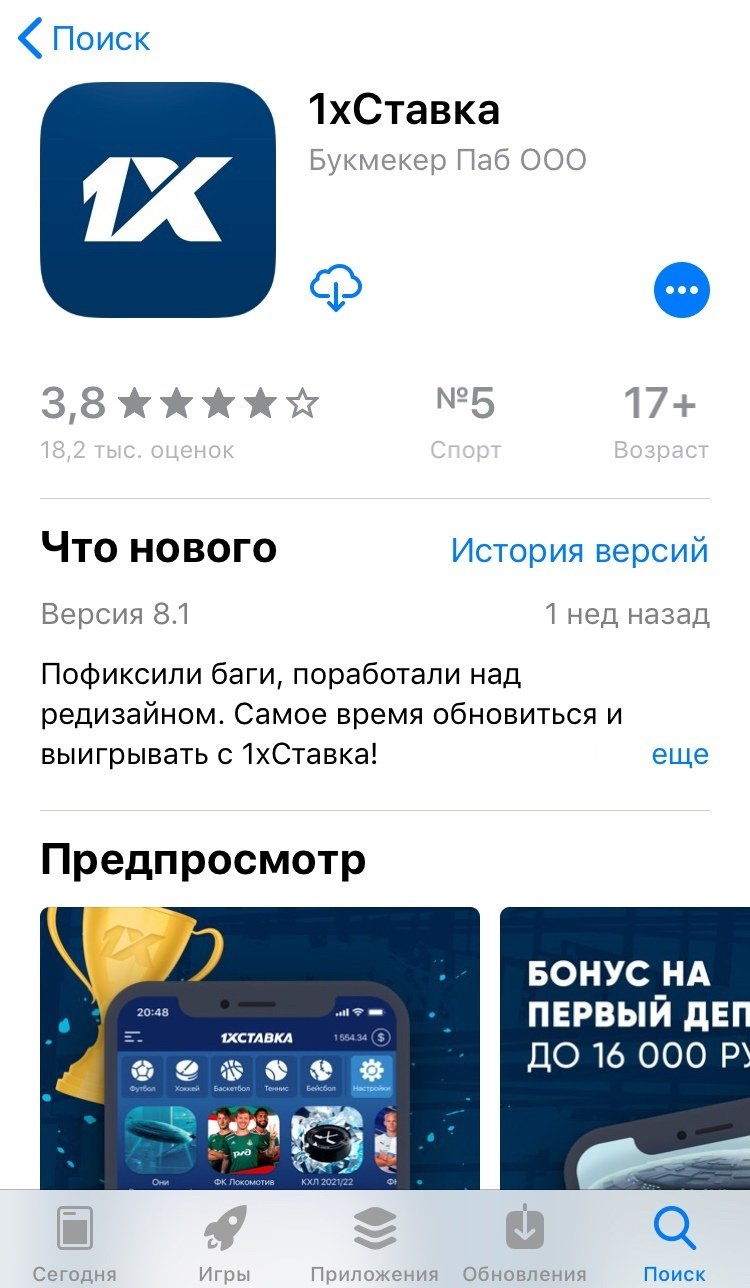The height and width of the screenshot is (1288, 750).
Task: Open the three-dot more options menu
Action: click(x=681, y=290)
